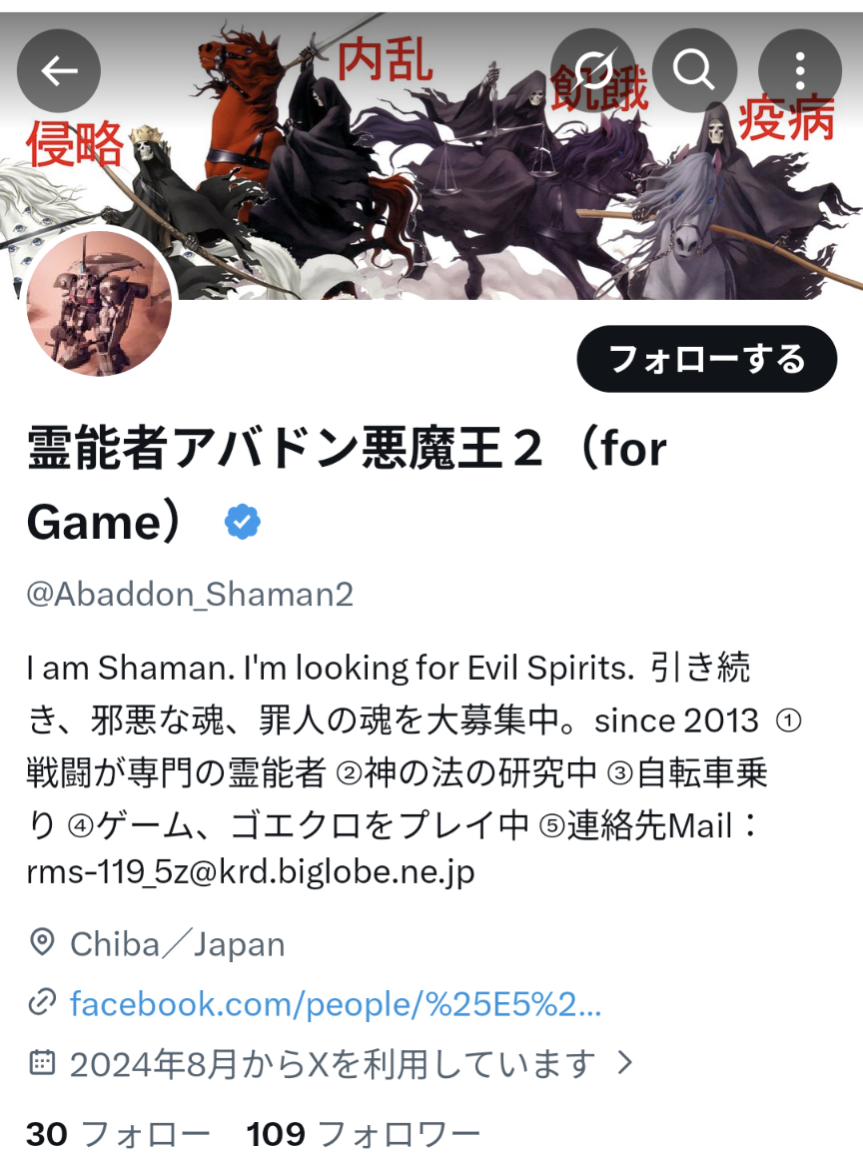This screenshot has height=1175, width=863.
Task: Tap the フォローする button
Action: (x=706, y=359)
